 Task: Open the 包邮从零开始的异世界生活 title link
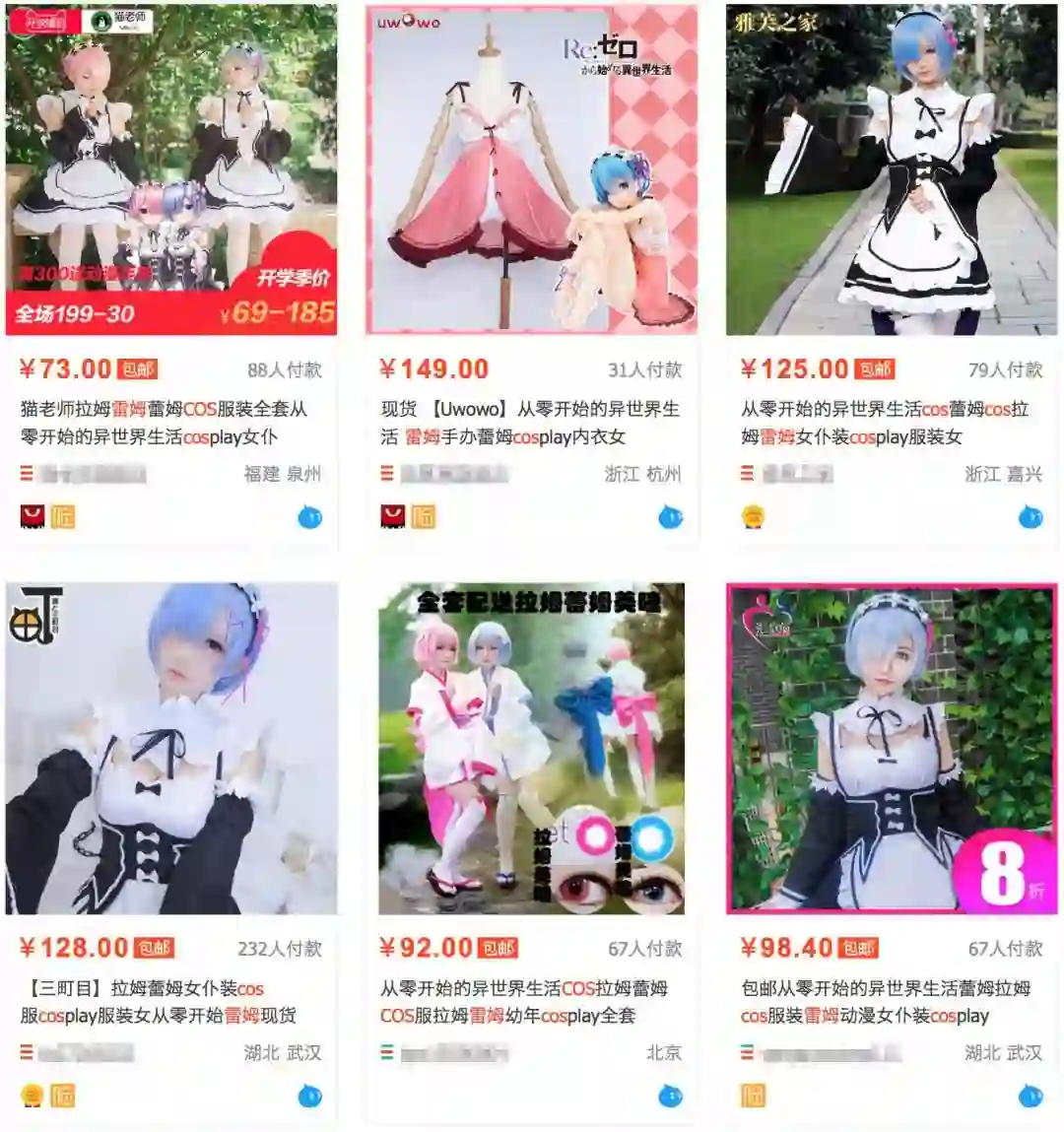885,1002
